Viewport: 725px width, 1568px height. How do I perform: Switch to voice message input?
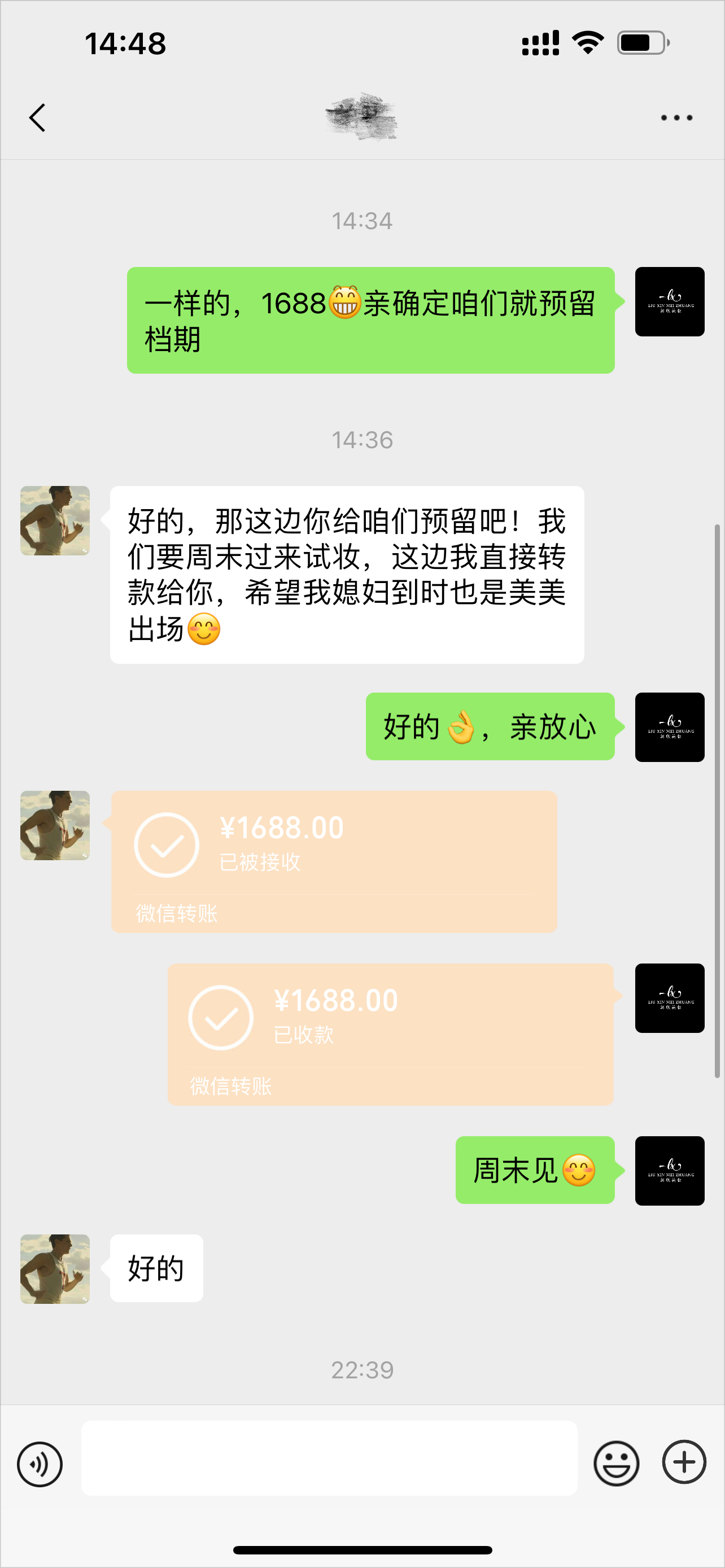[x=40, y=1464]
